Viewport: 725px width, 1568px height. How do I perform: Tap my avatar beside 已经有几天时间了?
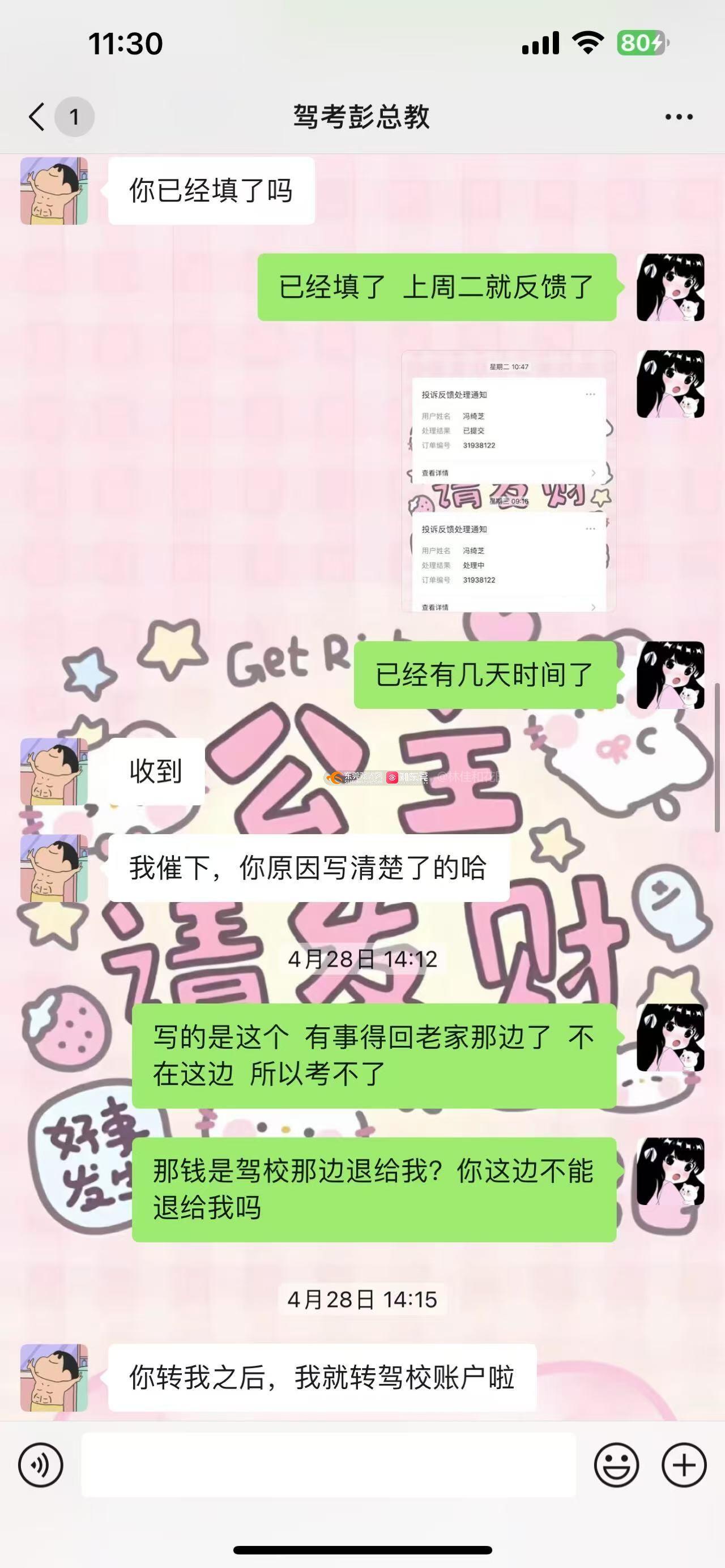pos(670,674)
